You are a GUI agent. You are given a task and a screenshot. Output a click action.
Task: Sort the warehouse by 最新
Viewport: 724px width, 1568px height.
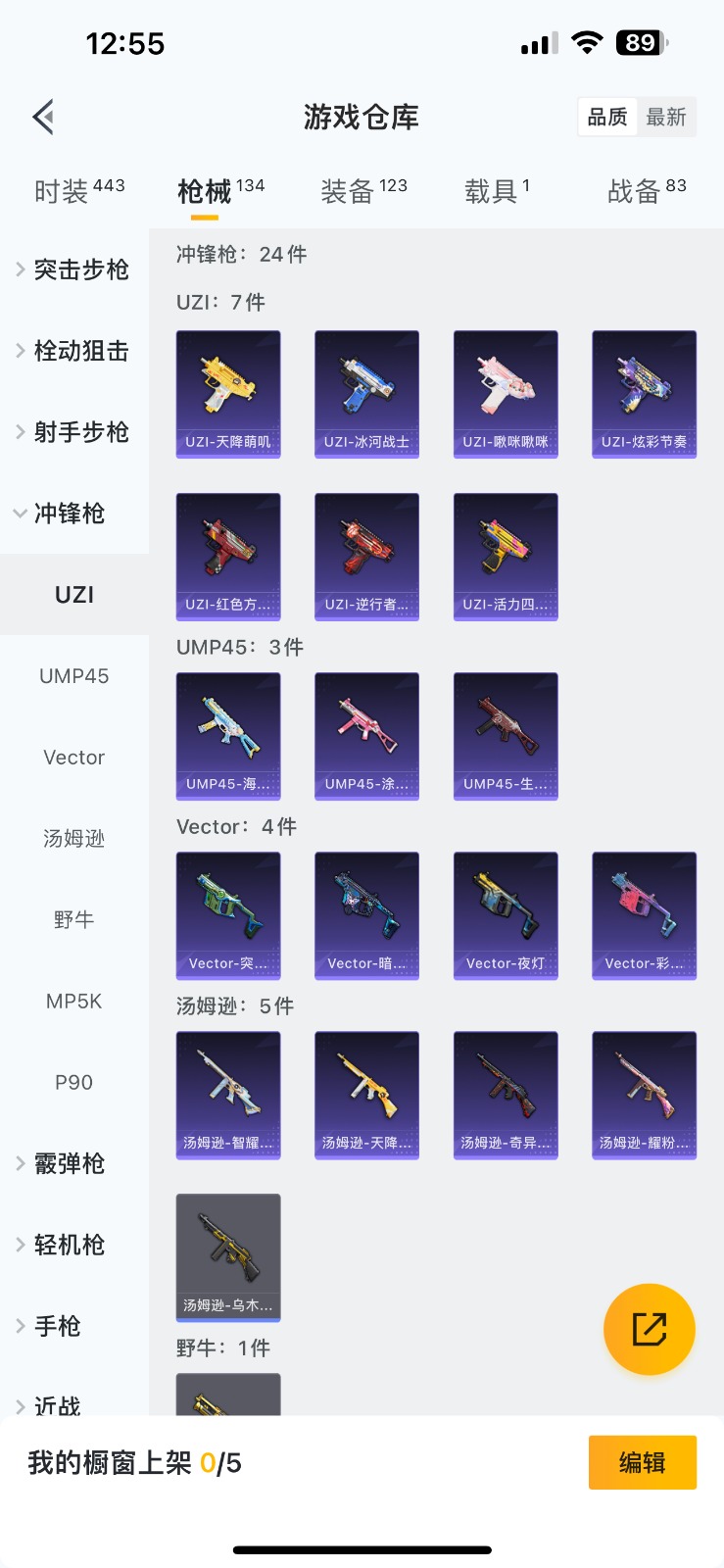click(666, 118)
